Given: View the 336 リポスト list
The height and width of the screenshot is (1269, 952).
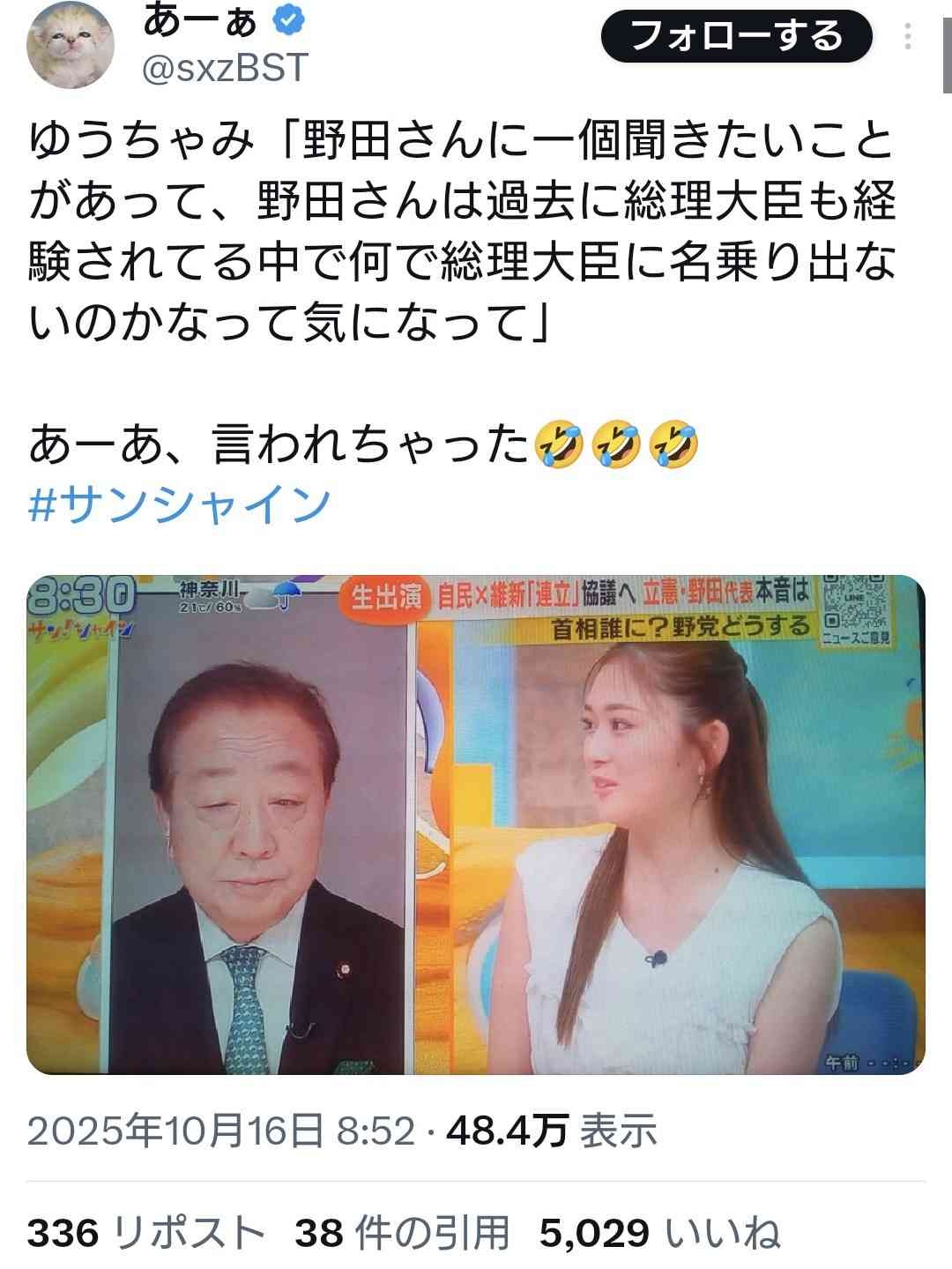Looking at the screenshot, I should pos(145,1233).
